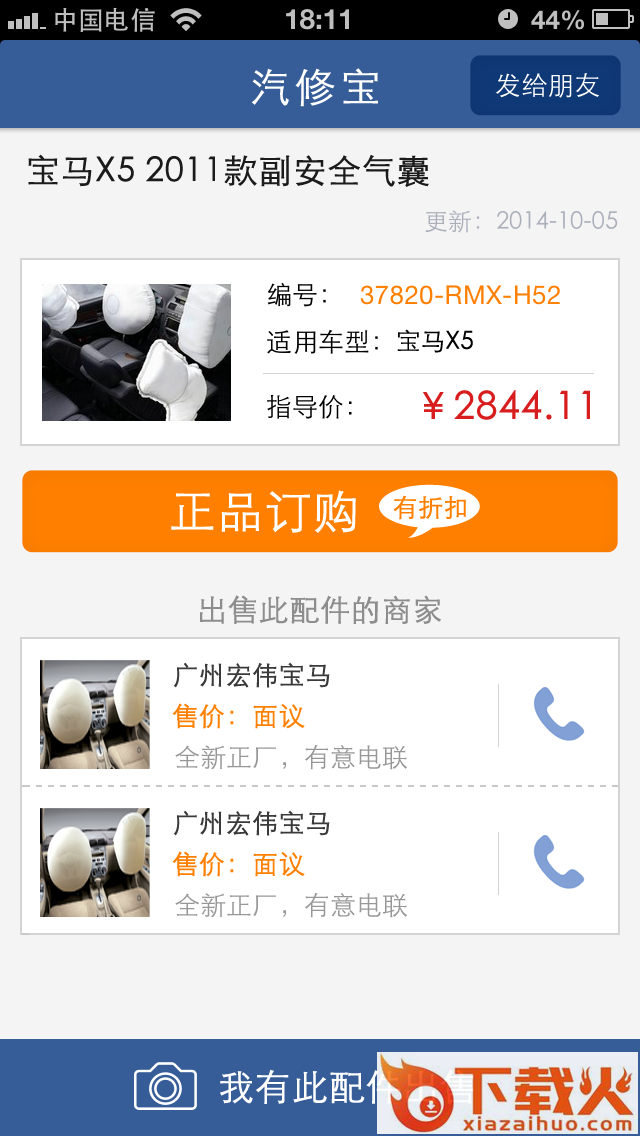Tap the orange 正品订购 order button
This screenshot has height=1136, width=640.
(x=320, y=511)
